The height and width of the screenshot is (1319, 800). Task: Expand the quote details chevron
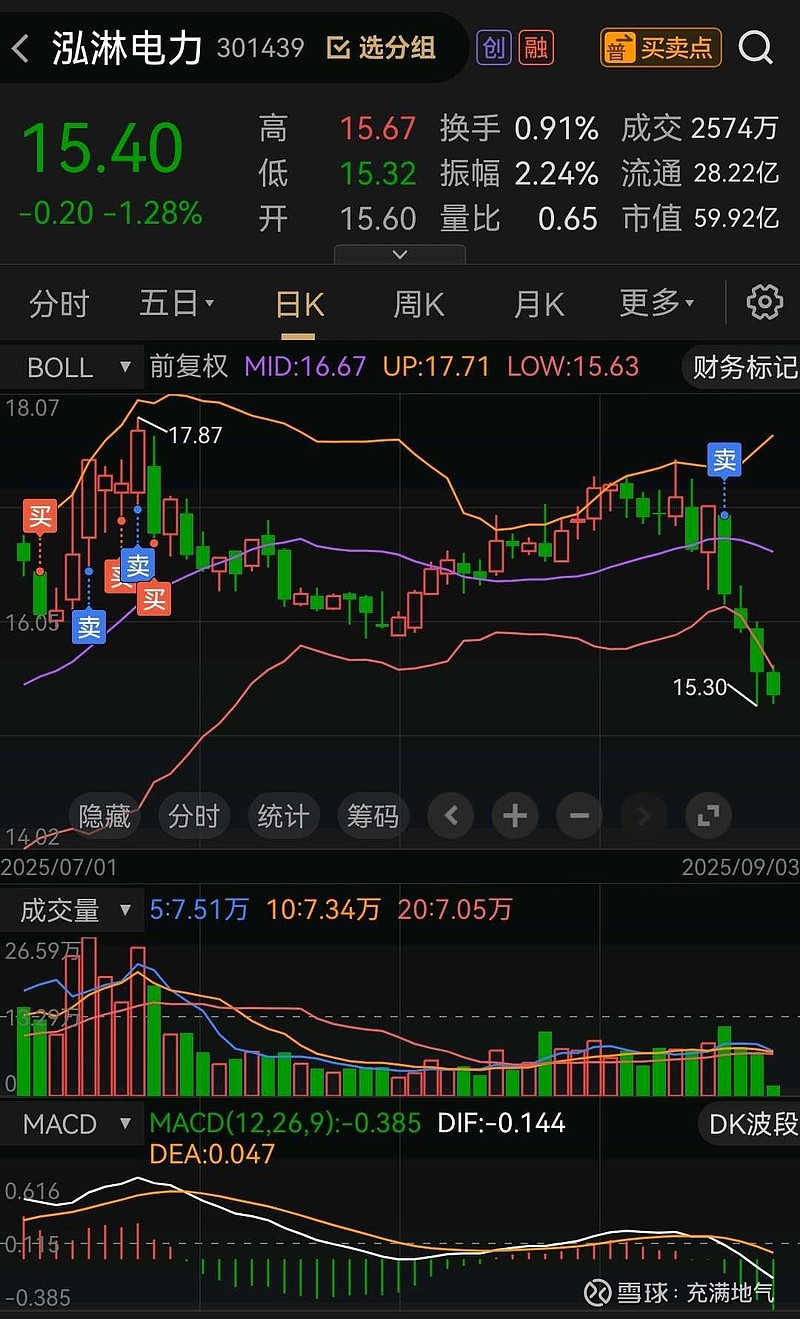coord(400,254)
